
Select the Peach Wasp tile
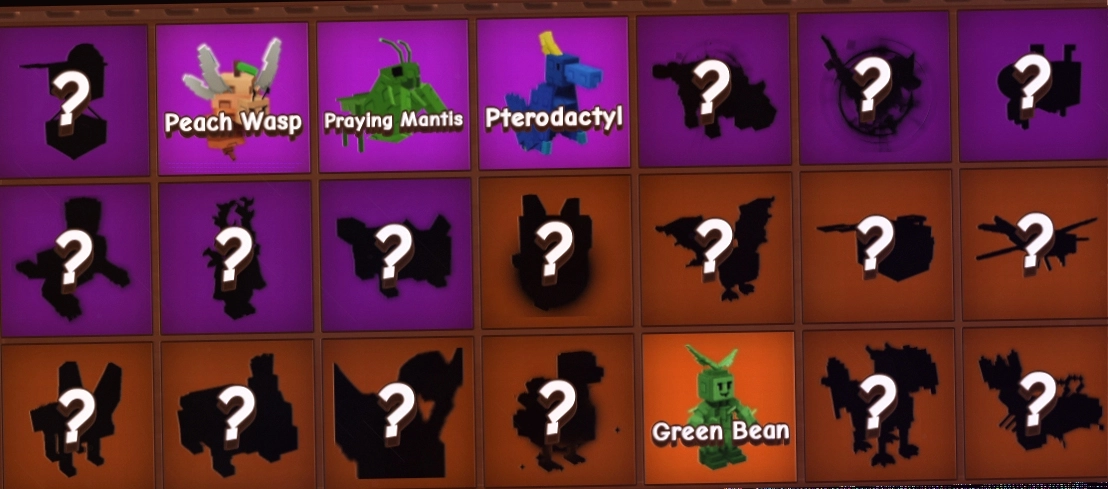coord(232,97)
